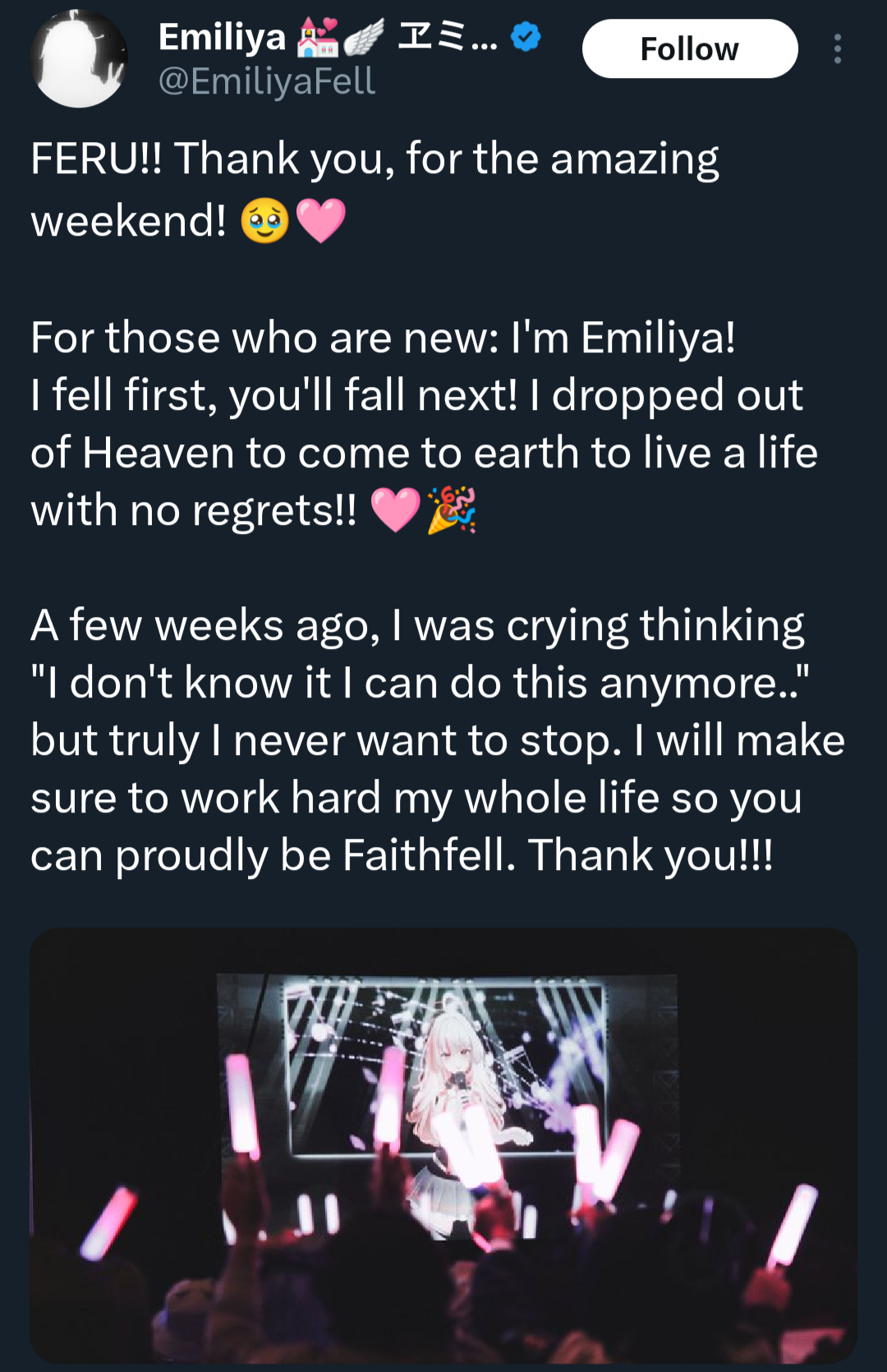Open the attached concert photo

pyautogui.click(x=443, y=1145)
